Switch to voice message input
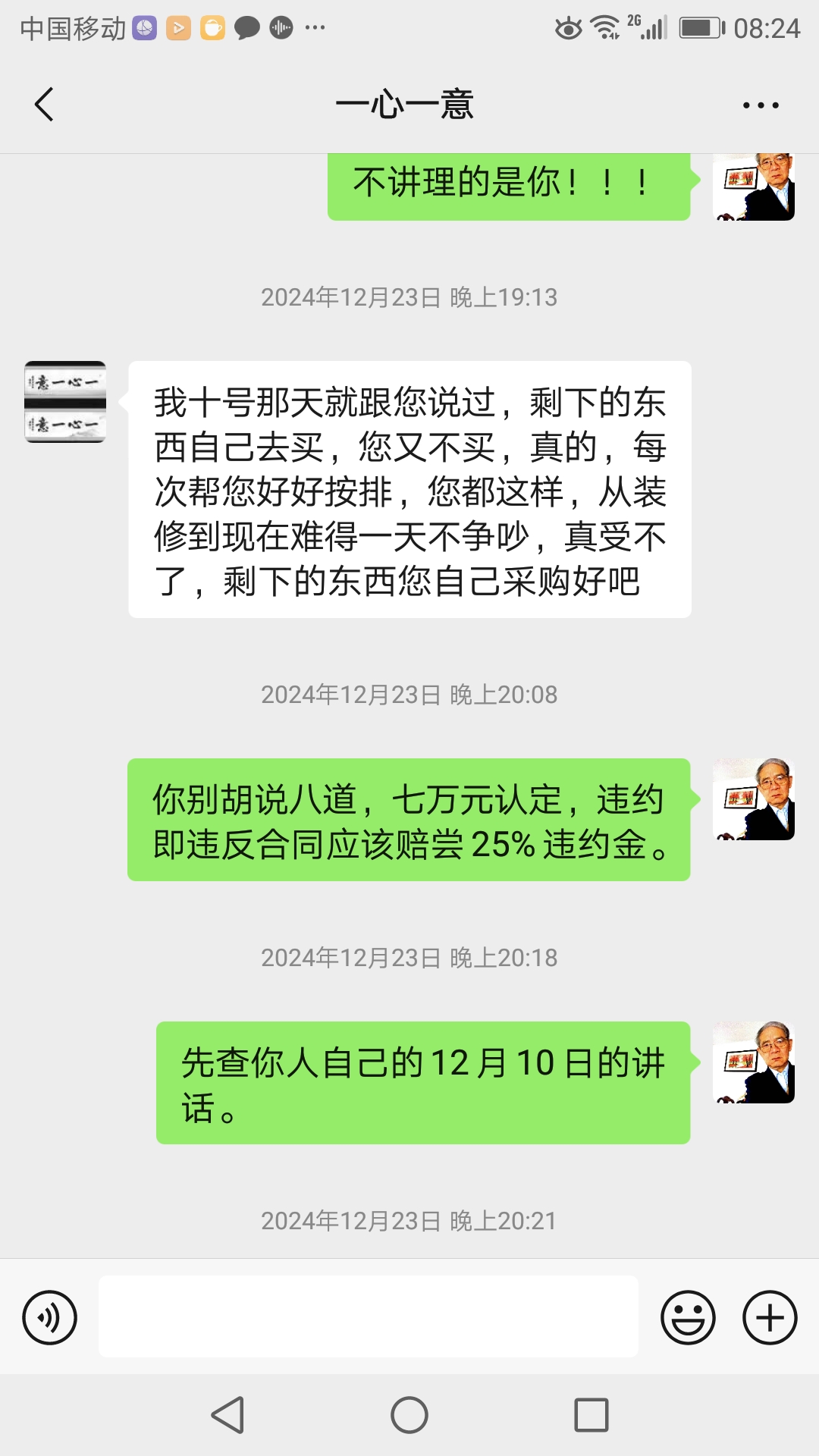819x1456 pixels. pos(50,1317)
